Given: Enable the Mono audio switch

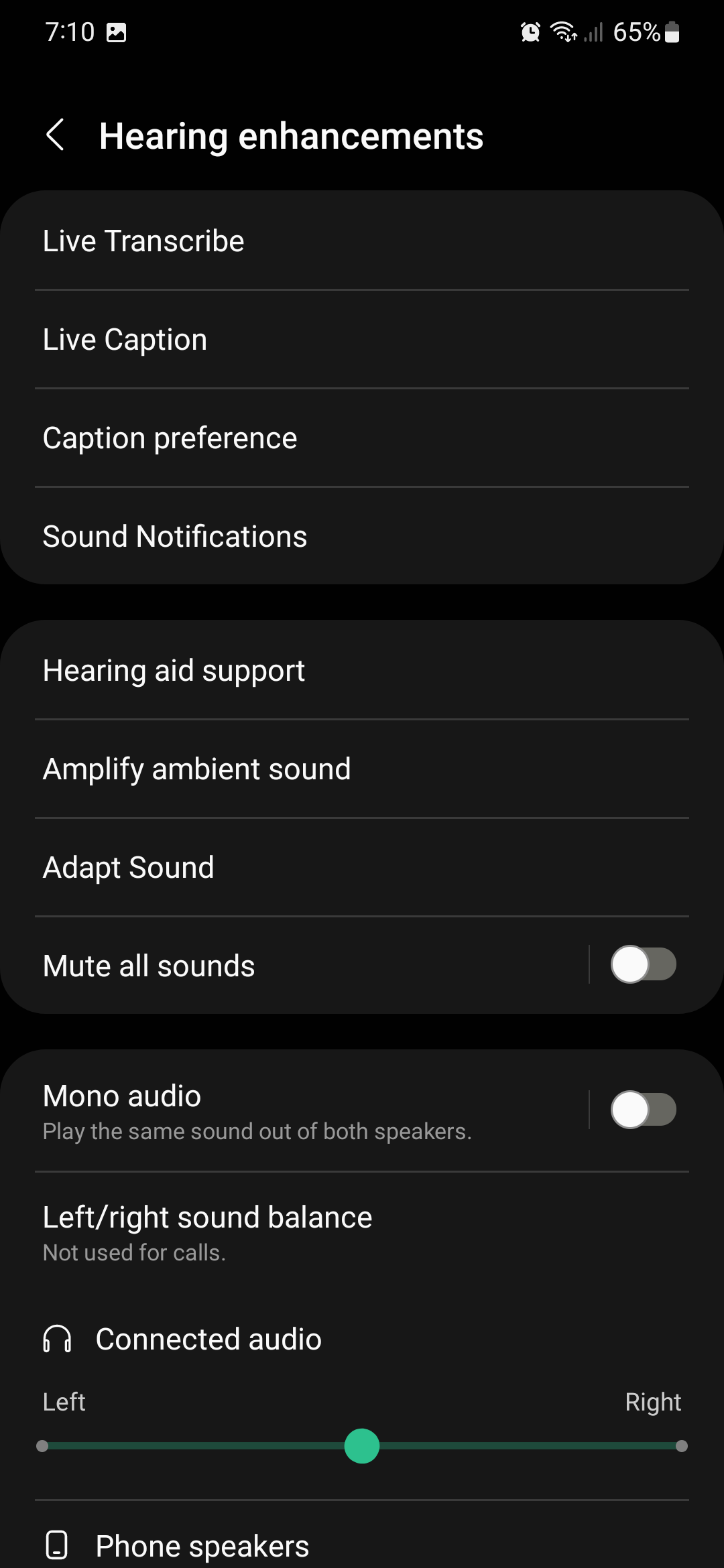Looking at the screenshot, I should coord(642,1110).
